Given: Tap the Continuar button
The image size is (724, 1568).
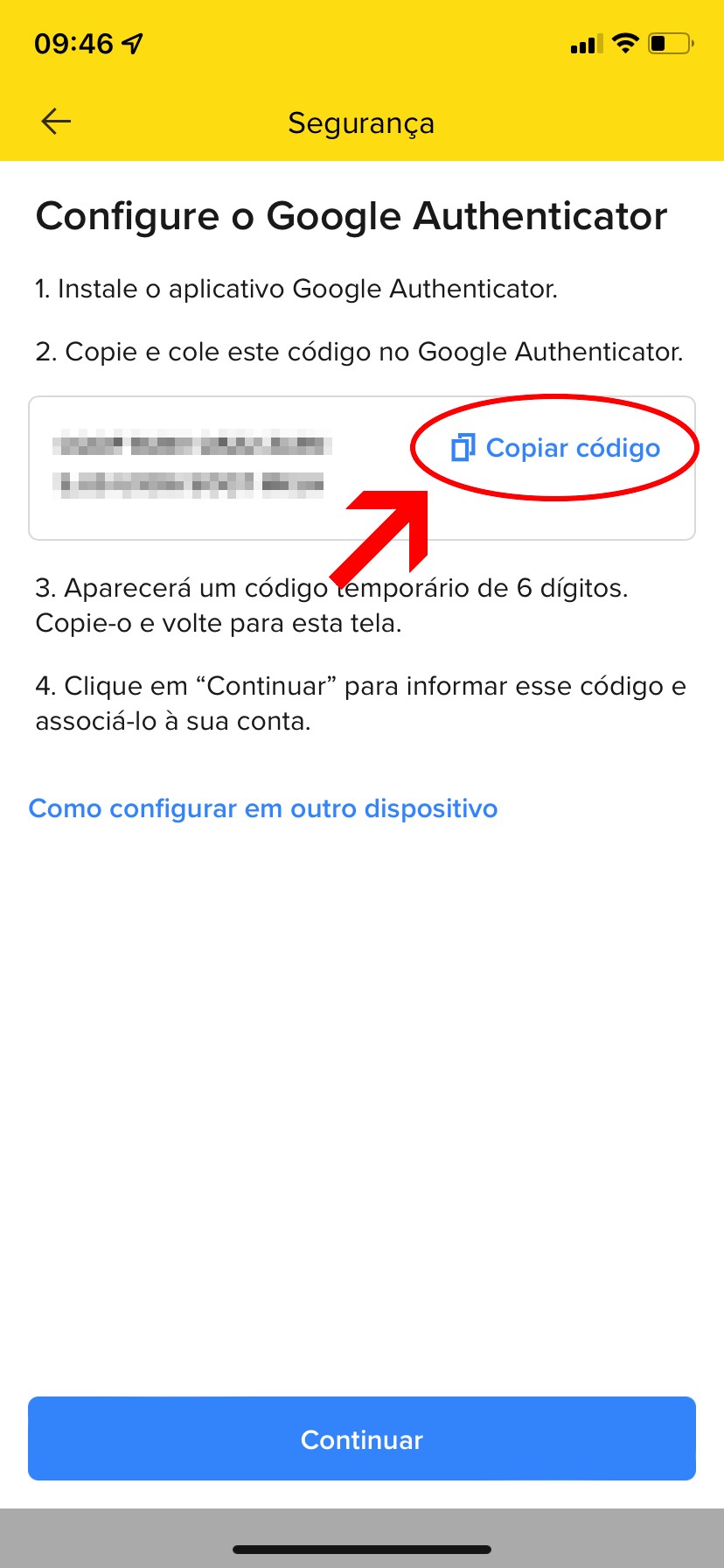Looking at the screenshot, I should point(362,1439).
